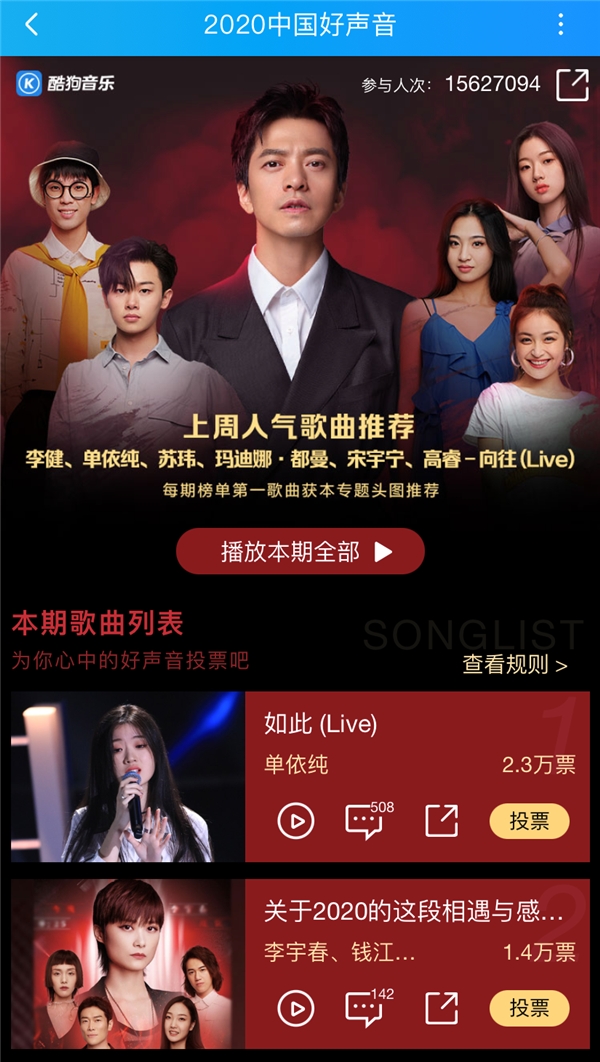The width and height of the screenshot is (600, 1062).
Task: Open comments for 如此 (Live)
Action: (x=365, y=821)
